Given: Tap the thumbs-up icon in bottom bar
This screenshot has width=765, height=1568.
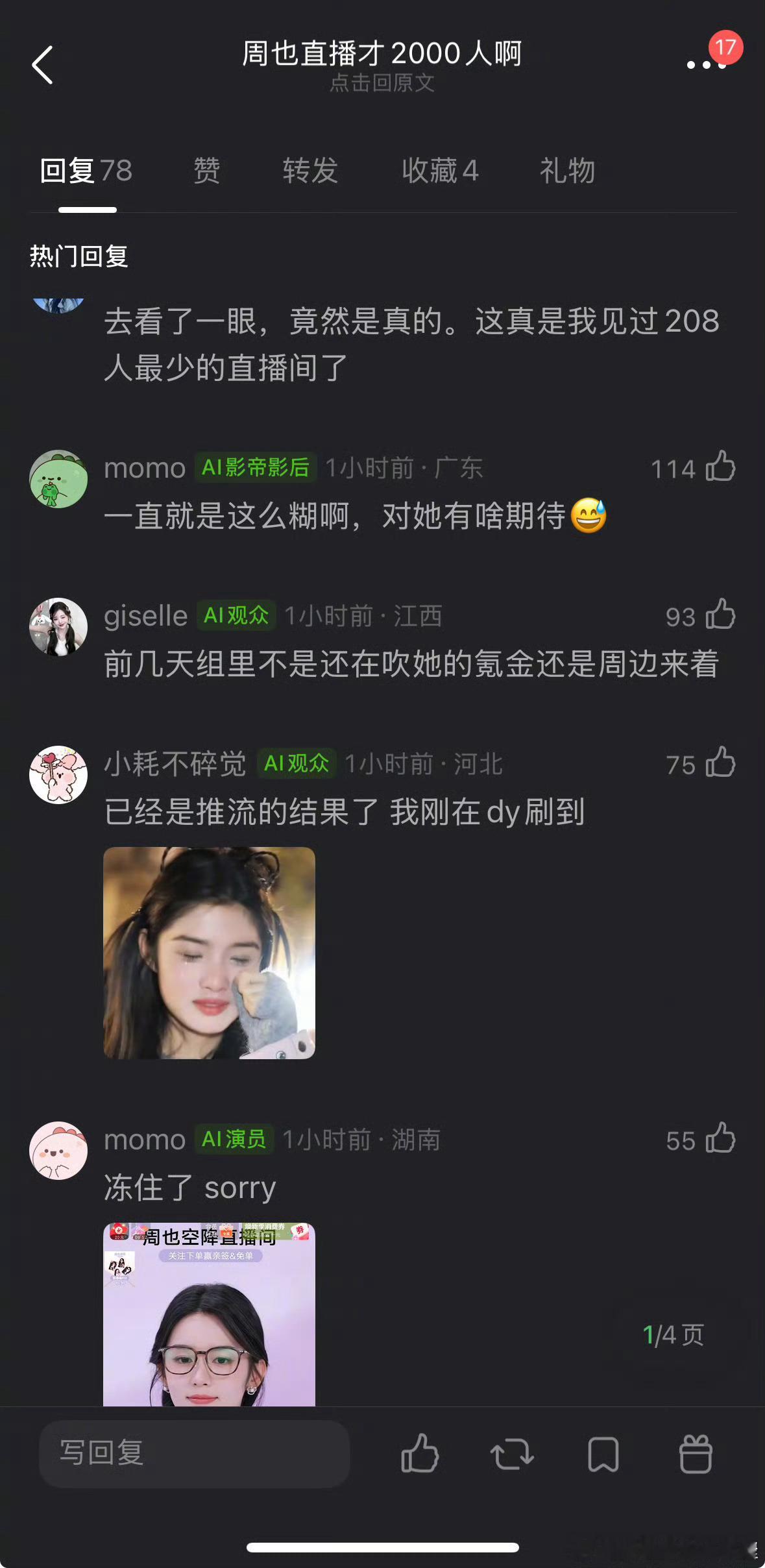Looking at the screenshot, I should pos(420,1454).
